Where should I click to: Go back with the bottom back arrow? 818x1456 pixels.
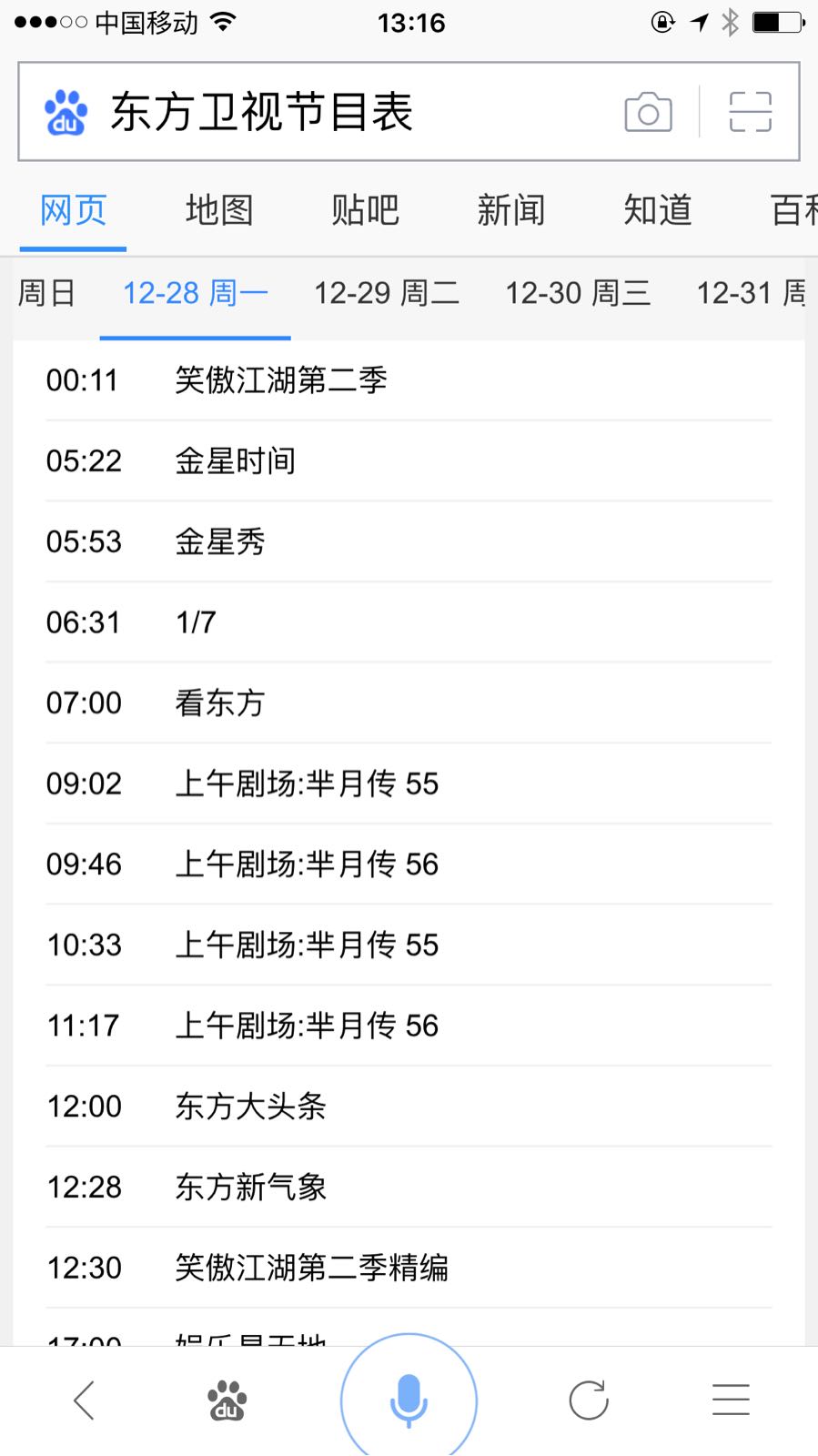(x=85, y=1400)
